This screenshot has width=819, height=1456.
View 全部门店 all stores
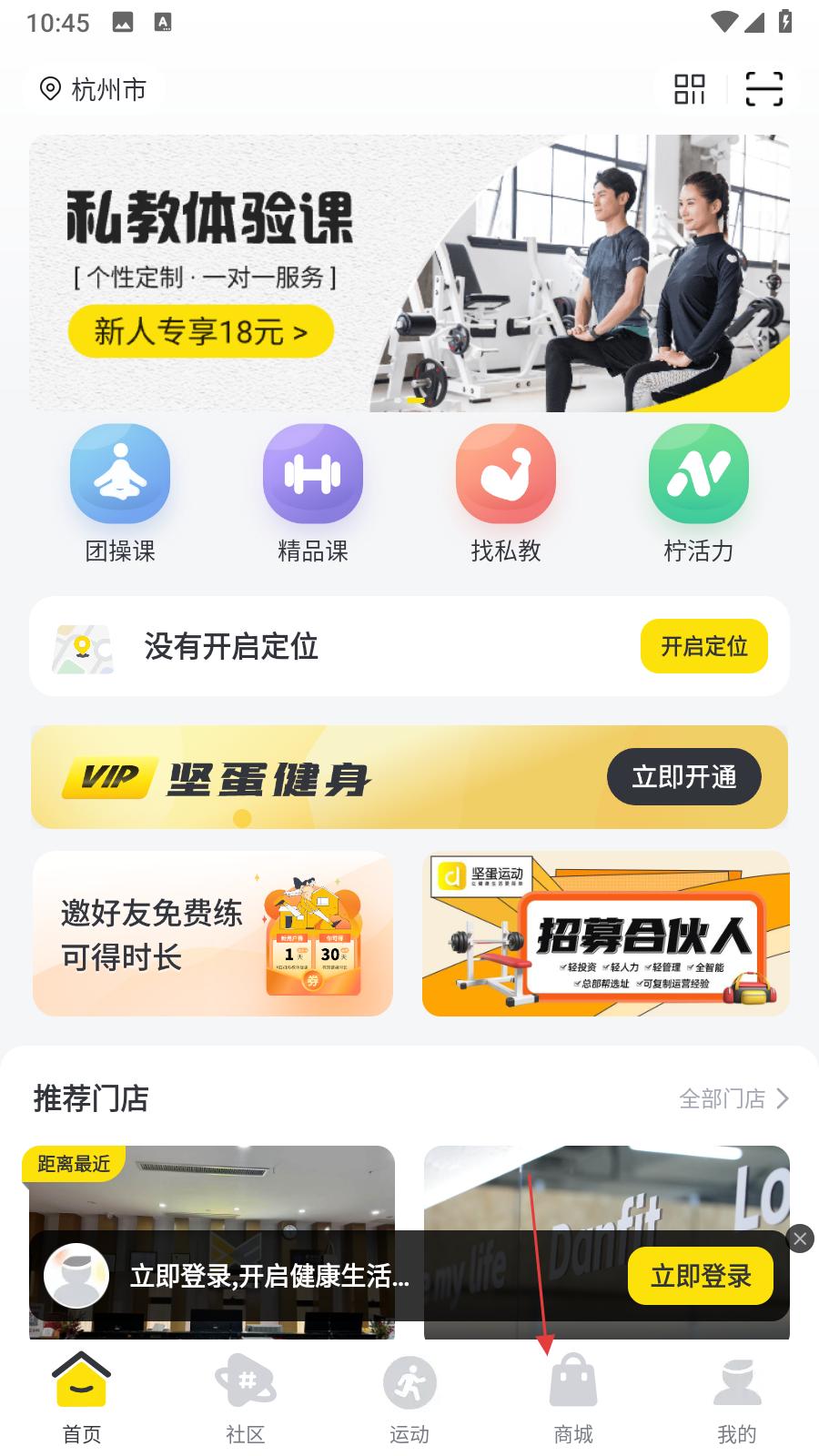tap(733, 1098)
